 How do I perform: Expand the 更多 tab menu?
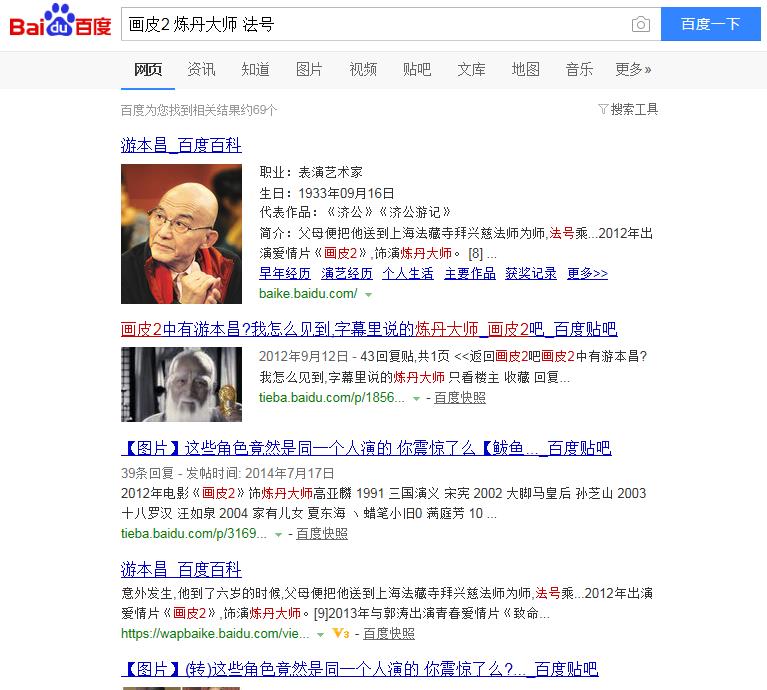tap(633, 69)
